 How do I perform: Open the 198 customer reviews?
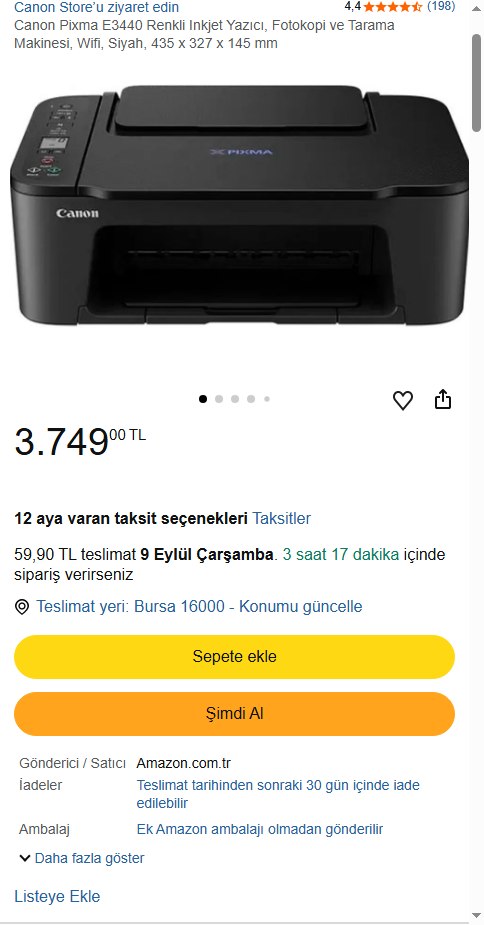[441, 6]
